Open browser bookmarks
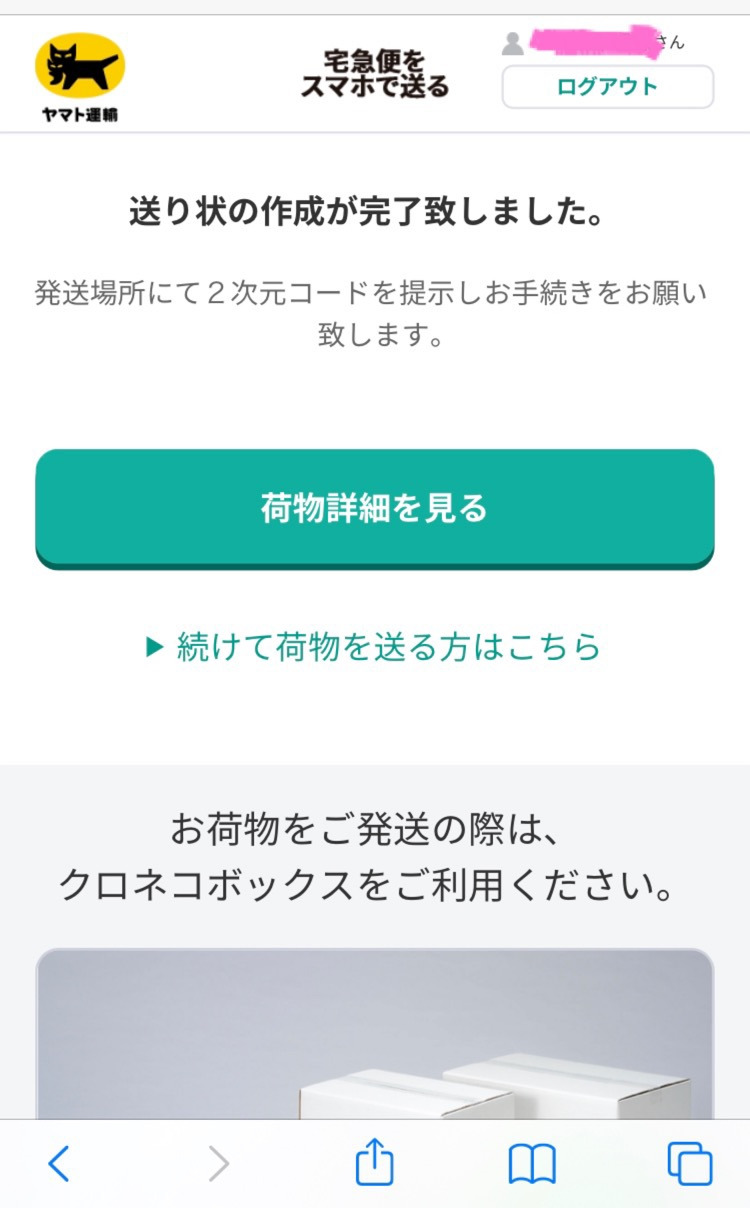The image size is (750, 1208). [x=532, y=1165]
